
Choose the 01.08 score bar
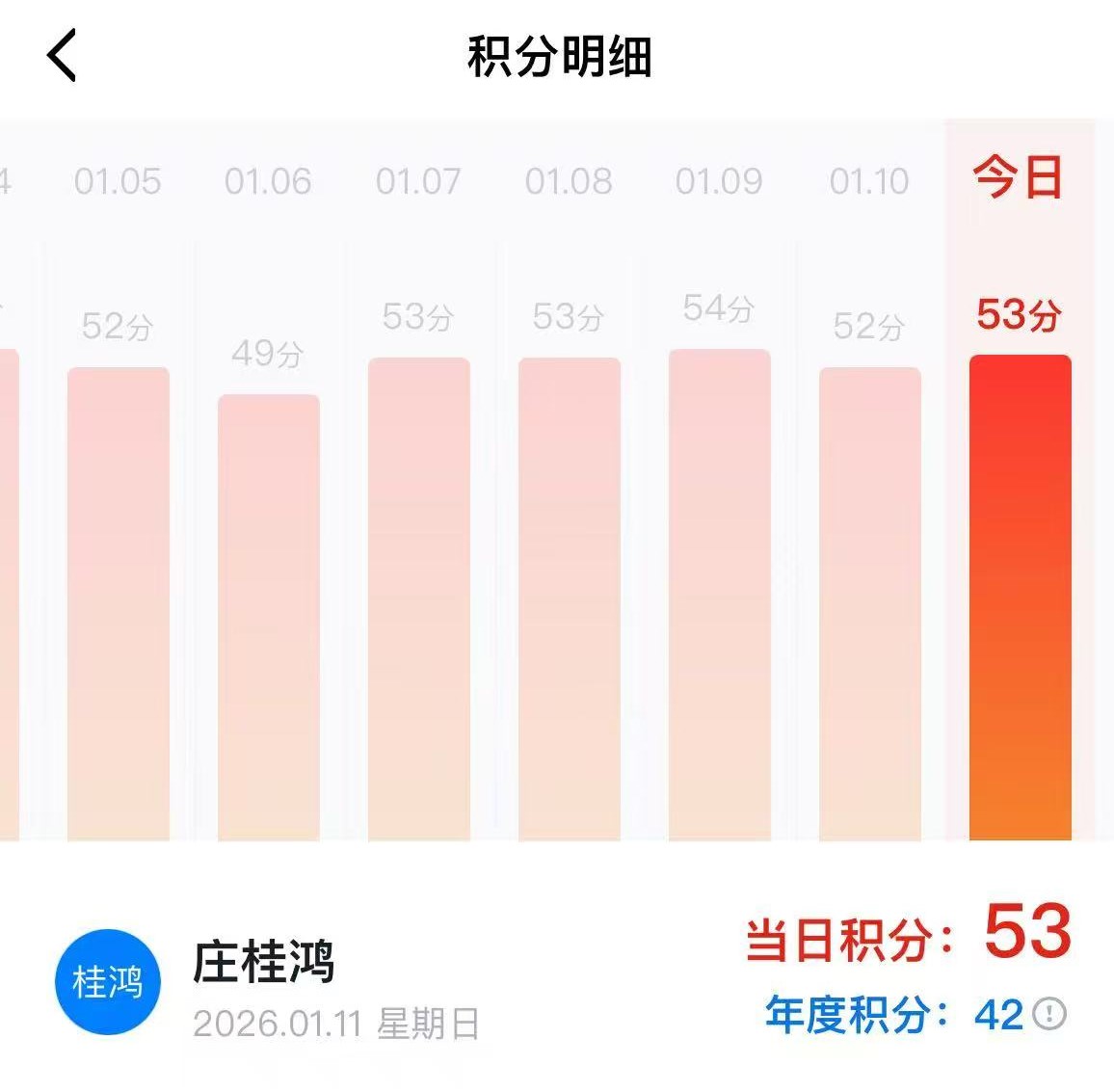click(570, 598)
